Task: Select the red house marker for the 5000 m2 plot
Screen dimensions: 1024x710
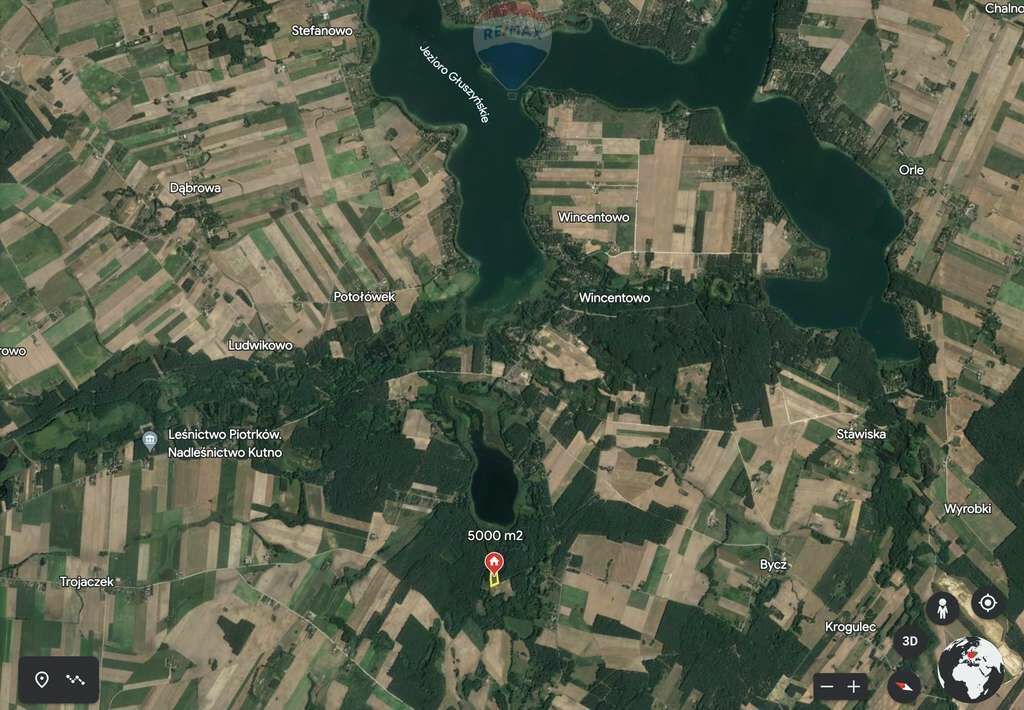Action: tap(494, 565)
